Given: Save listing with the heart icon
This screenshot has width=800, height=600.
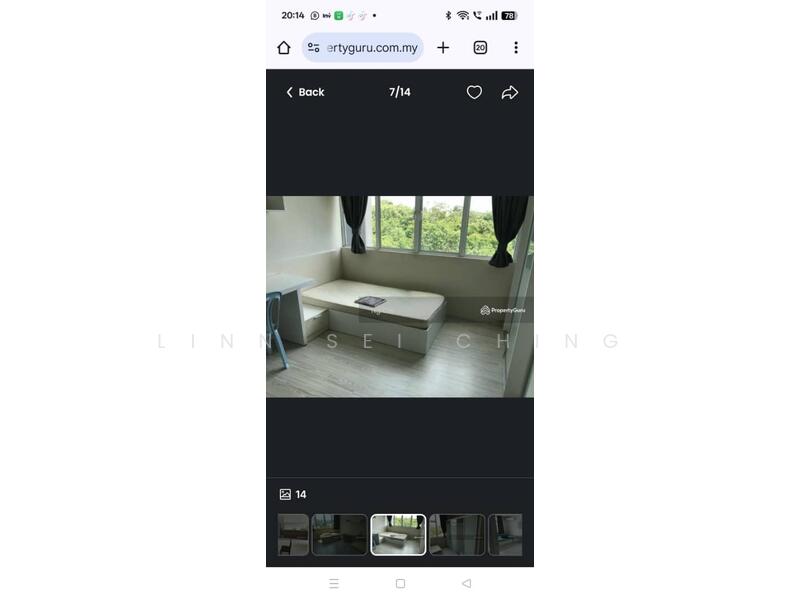Looking at the screenshot, I should click(474, 92).
